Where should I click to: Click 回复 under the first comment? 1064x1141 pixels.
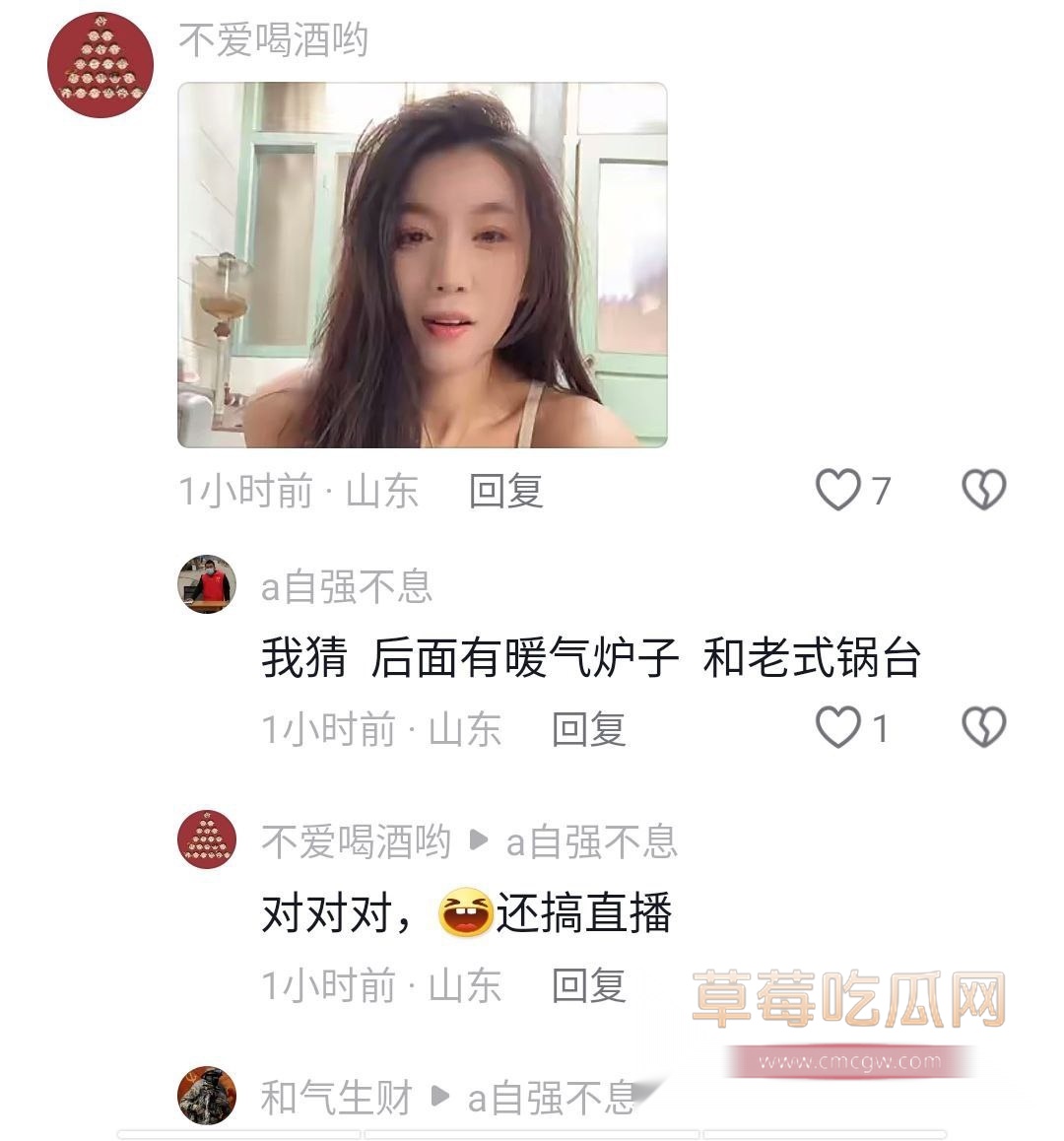pos(507,493)
